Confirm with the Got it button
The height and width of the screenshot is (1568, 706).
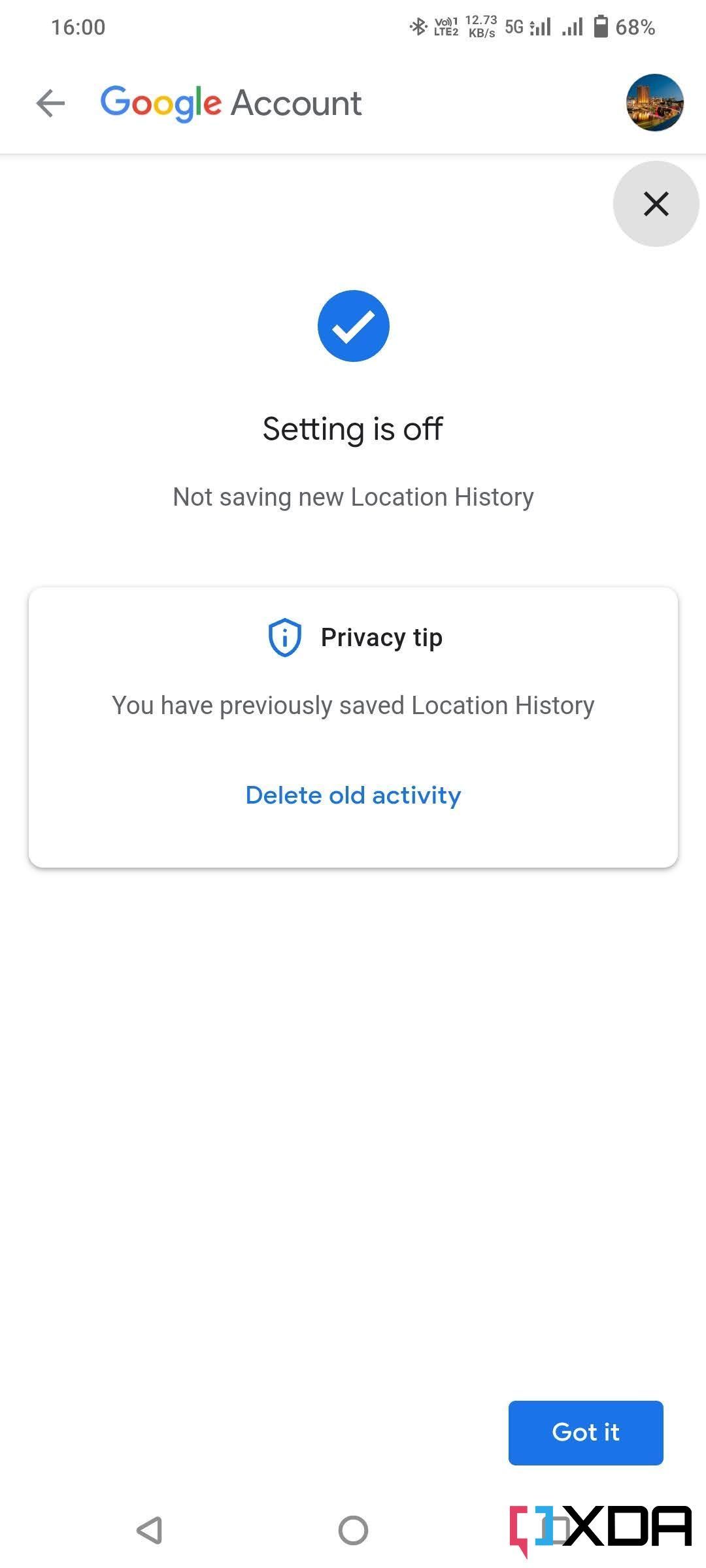click(585, 1432)
